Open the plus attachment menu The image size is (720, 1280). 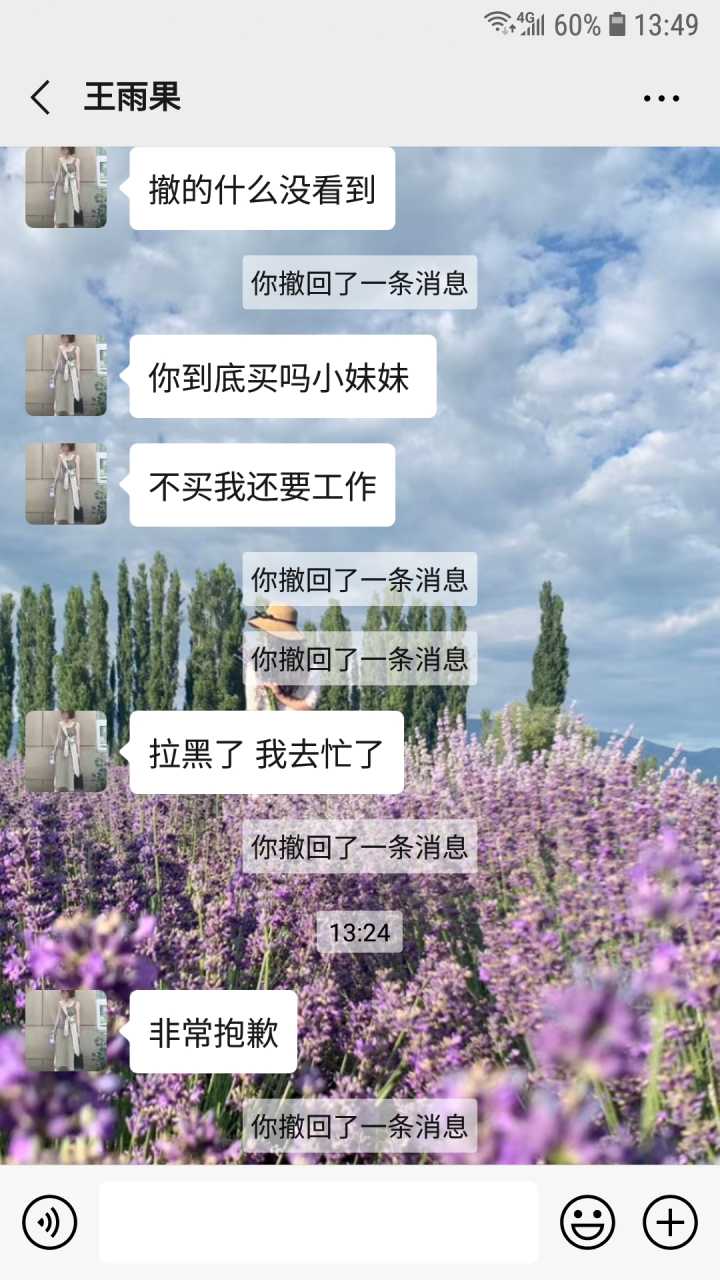(669, 1222)
